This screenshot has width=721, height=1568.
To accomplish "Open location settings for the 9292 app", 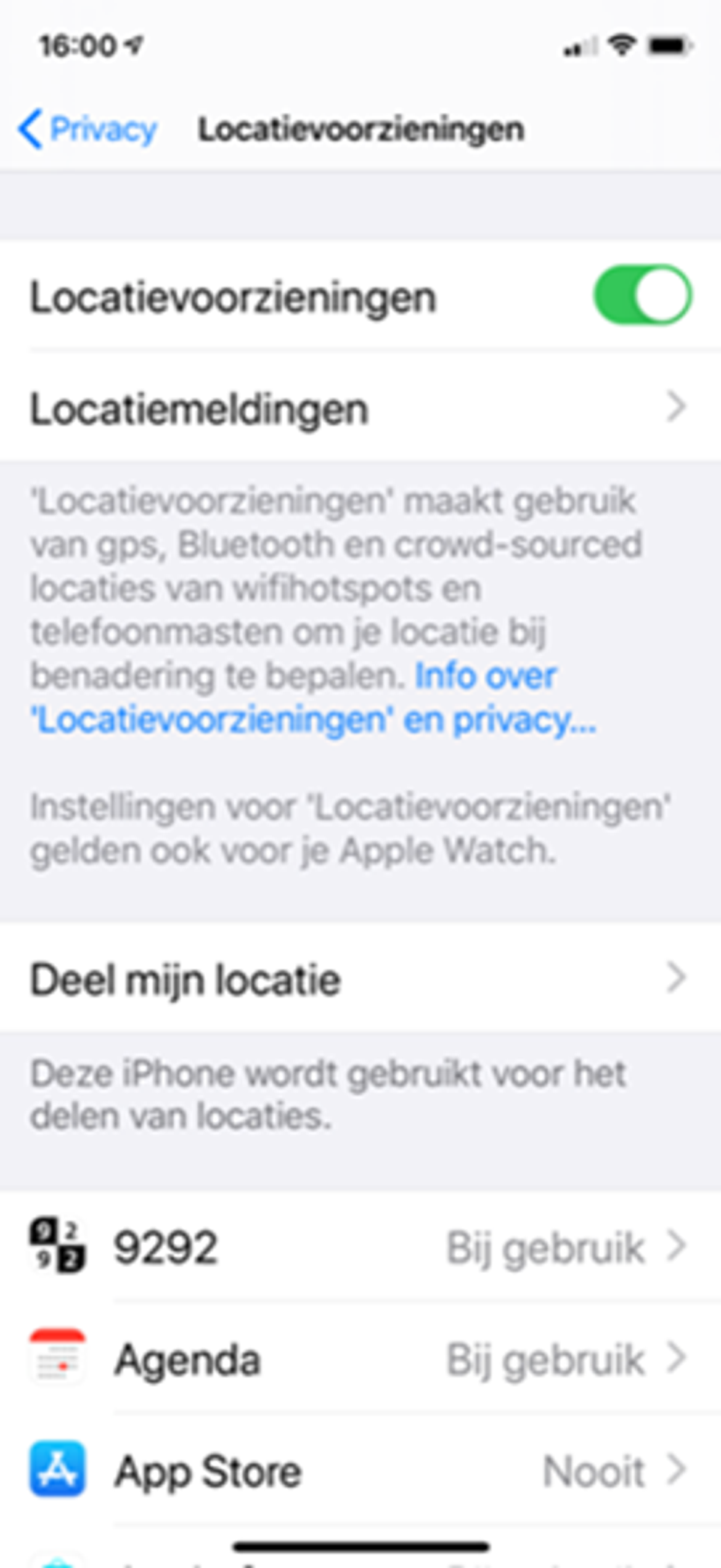I will 360,1246.
